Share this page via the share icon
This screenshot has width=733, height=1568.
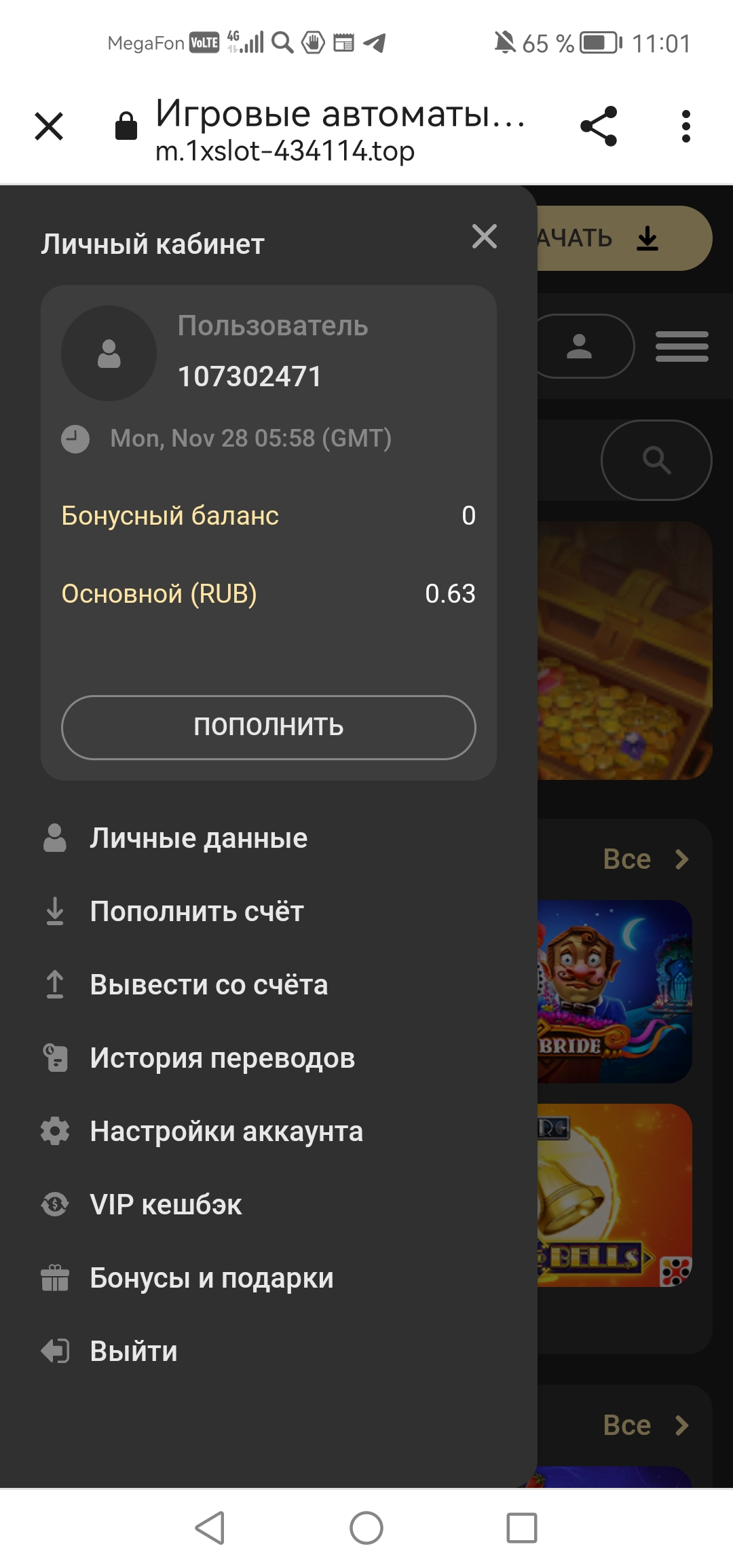tap(599, 126)
